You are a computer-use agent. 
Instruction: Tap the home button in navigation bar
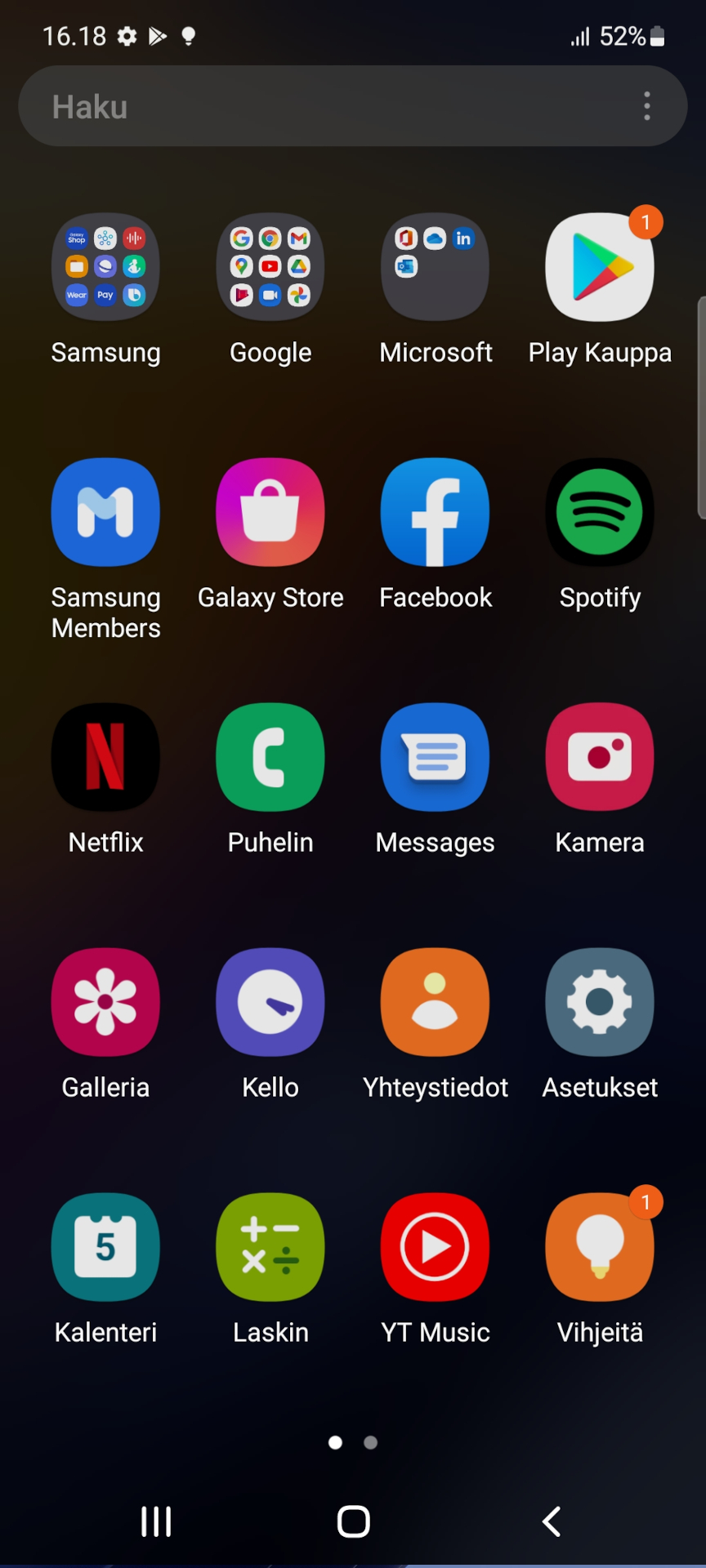click(353, 1521)
